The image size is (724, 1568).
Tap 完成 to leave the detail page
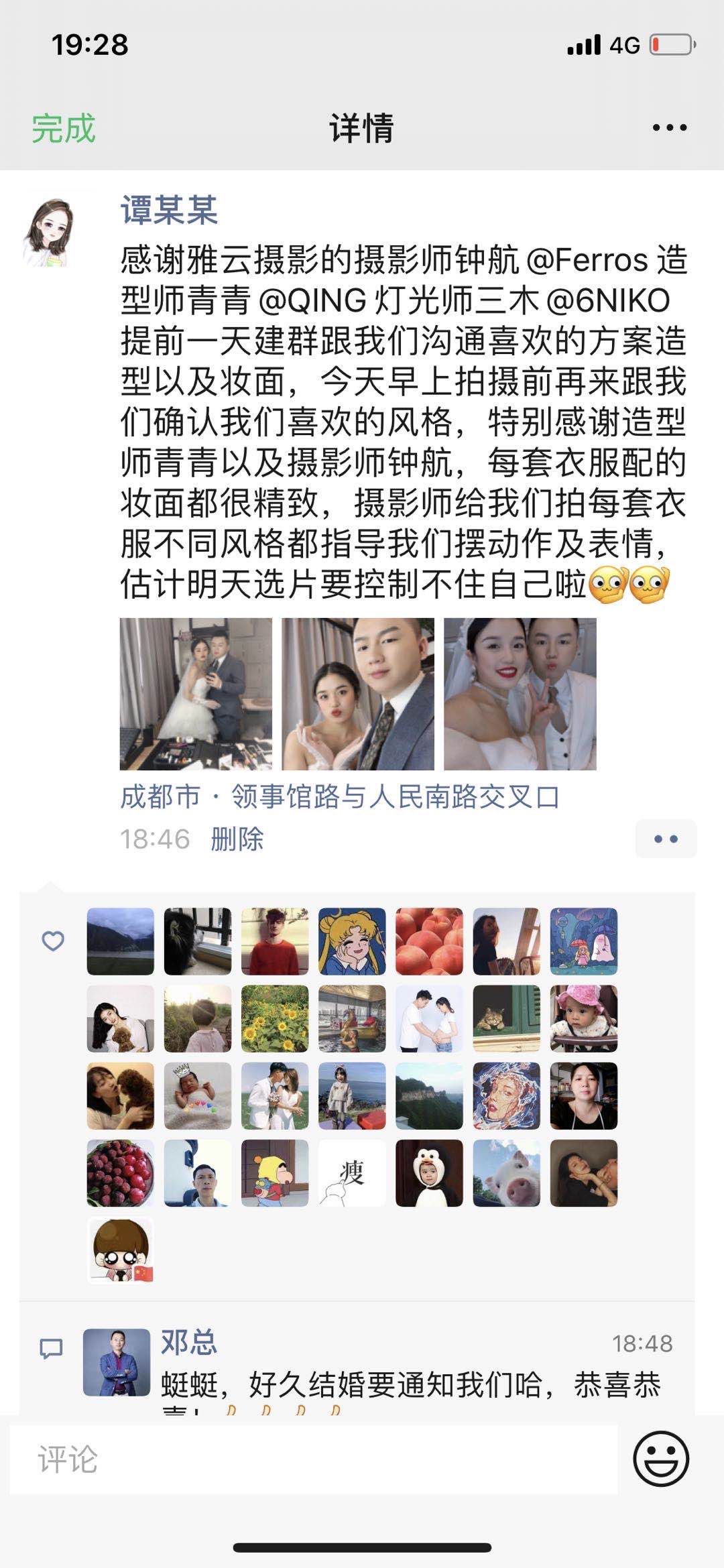click(64, 127)
